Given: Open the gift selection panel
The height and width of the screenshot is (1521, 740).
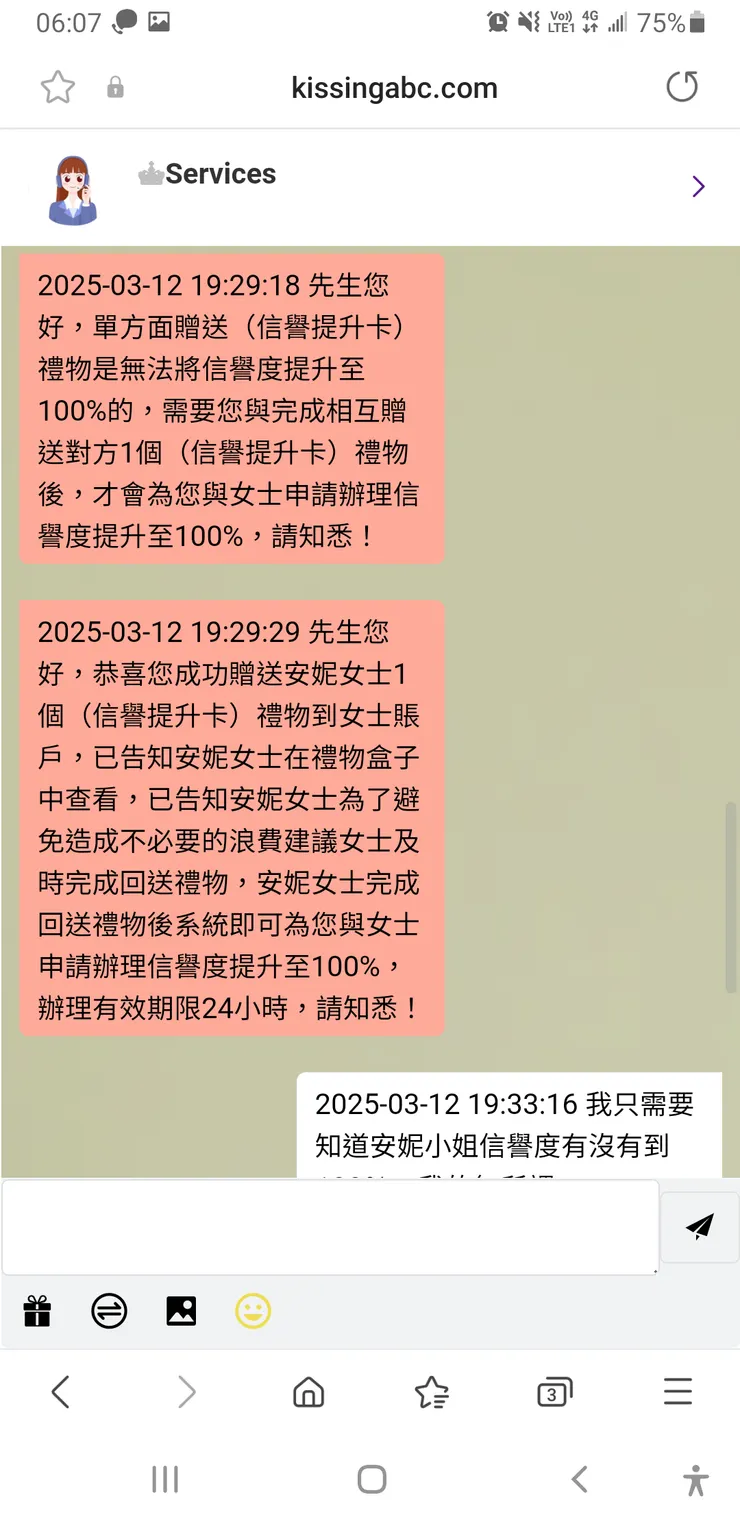Looking at the screenshot, I should click(37, 1311).
